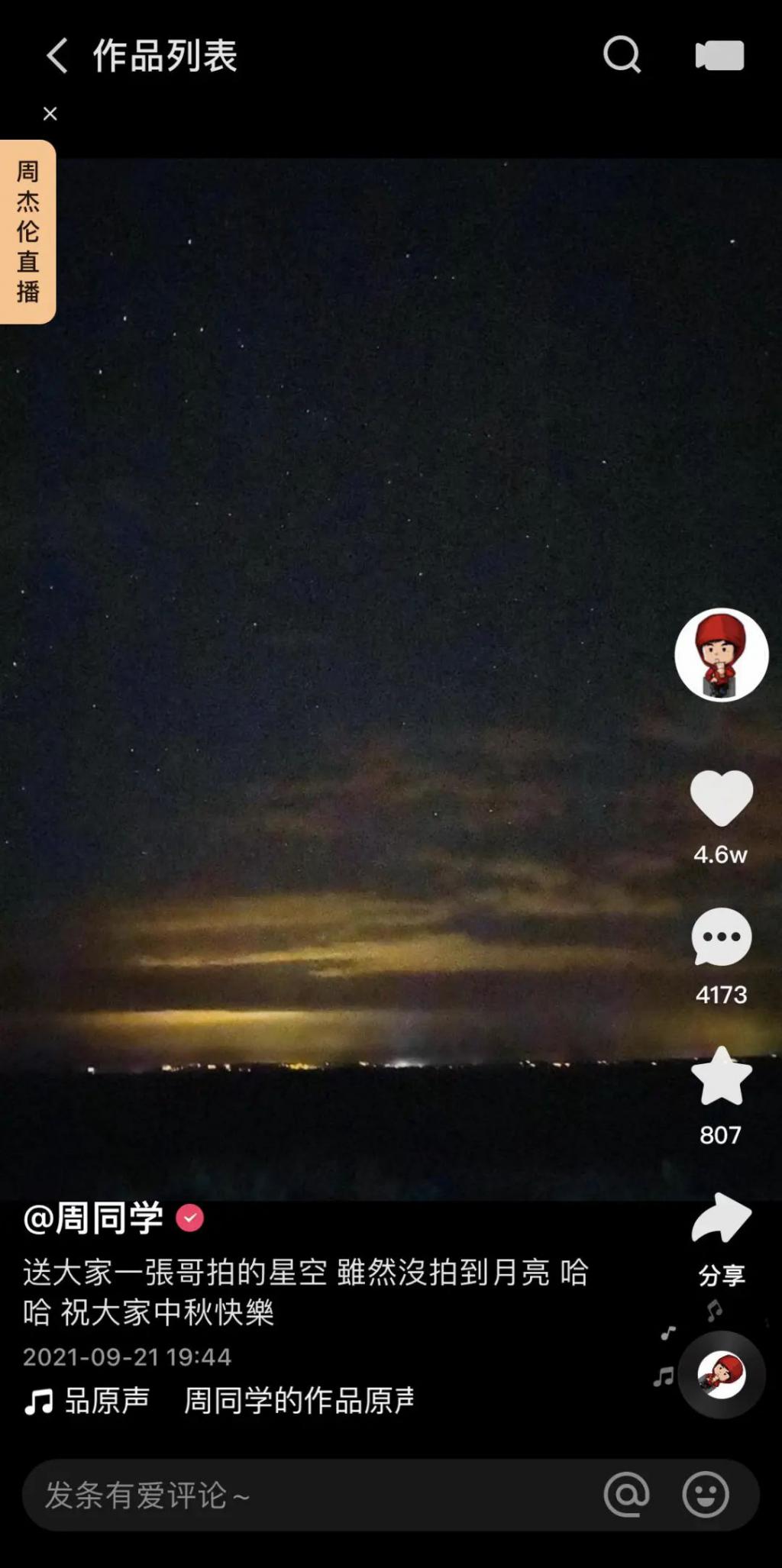Open the emoji picker icon
The height and width of the screenshot is (1568, 782).
click(x=705, y=1495)
